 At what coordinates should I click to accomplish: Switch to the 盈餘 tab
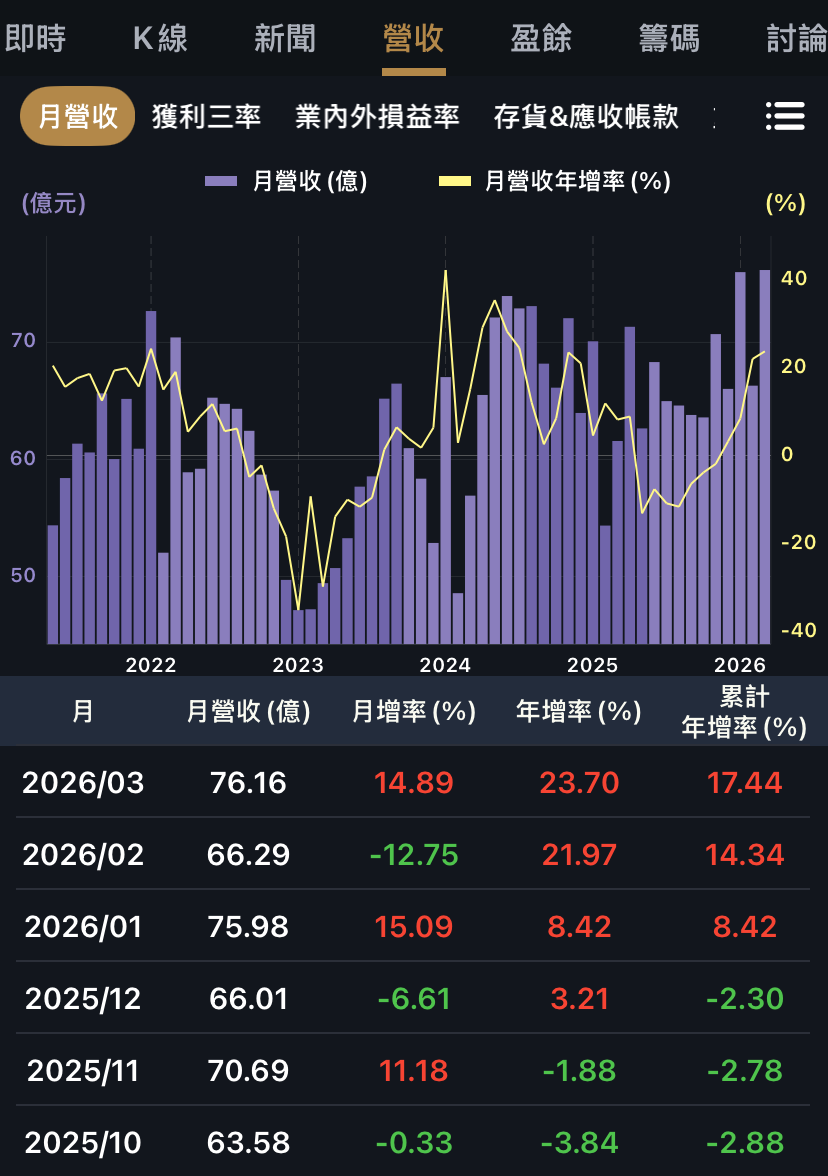540,38
